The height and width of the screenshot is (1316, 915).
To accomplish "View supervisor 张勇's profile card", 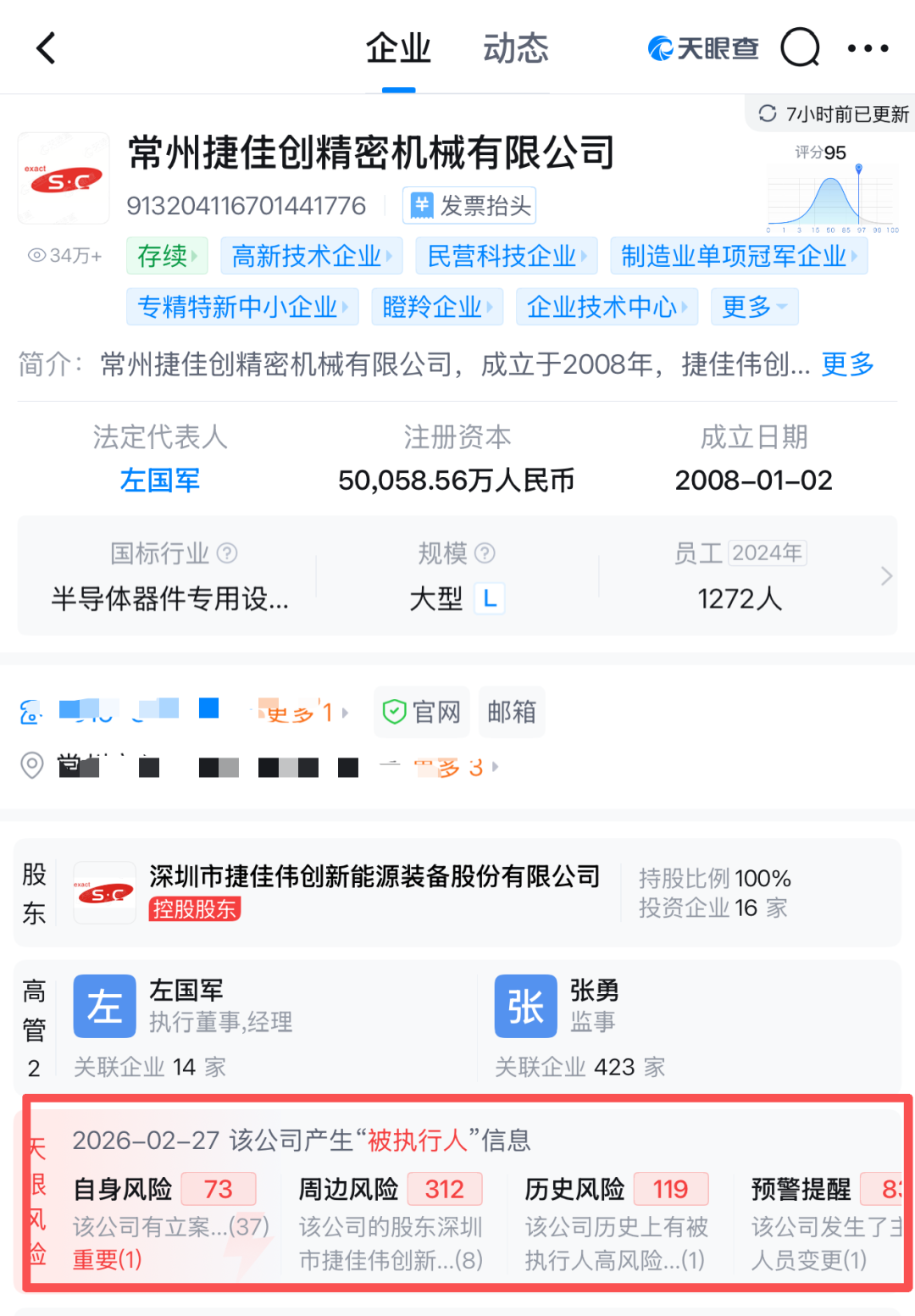I will (x=593, y=1006).
